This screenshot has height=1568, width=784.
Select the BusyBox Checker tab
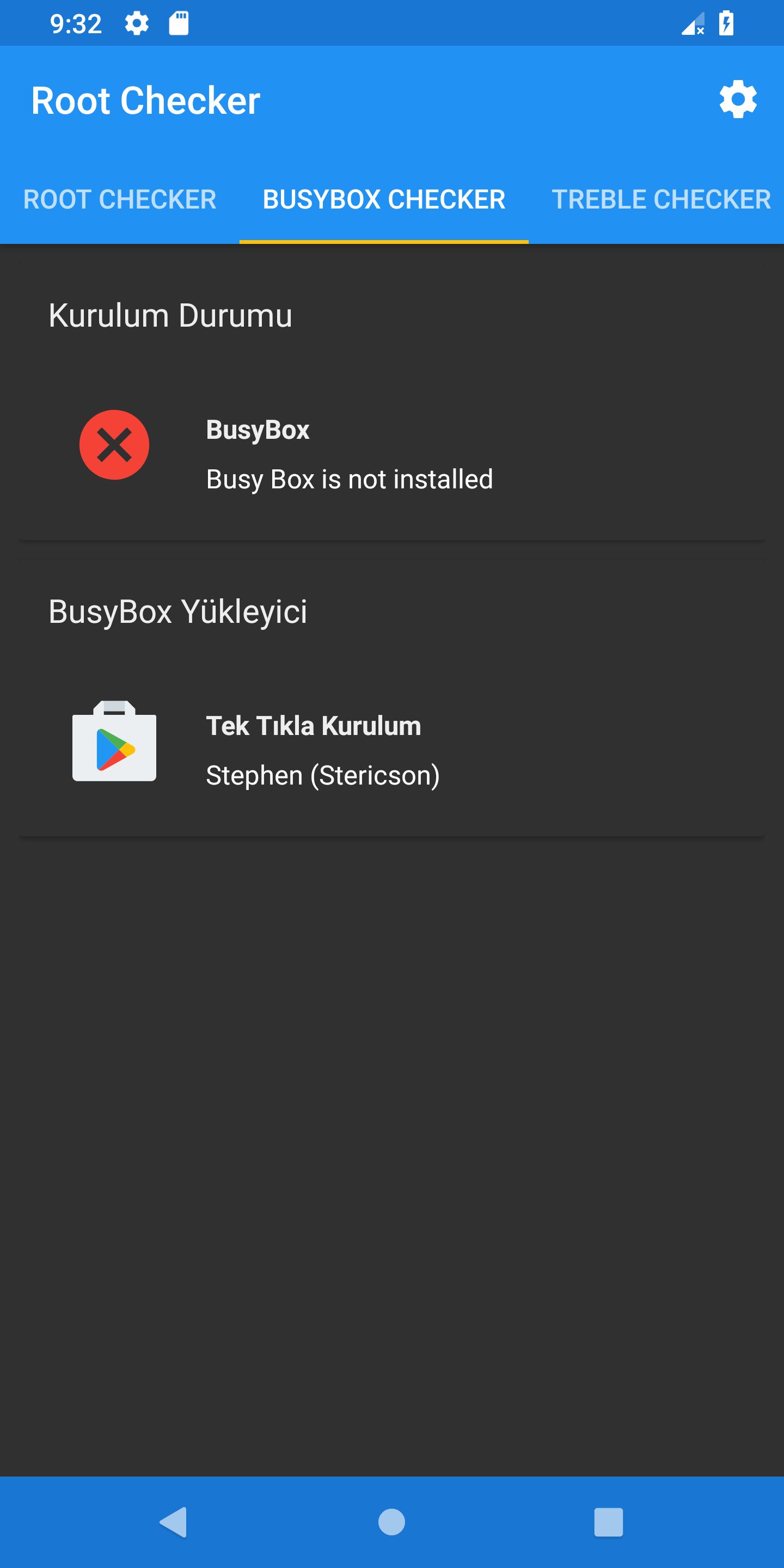pyautogui.click(x=384, y=200)
